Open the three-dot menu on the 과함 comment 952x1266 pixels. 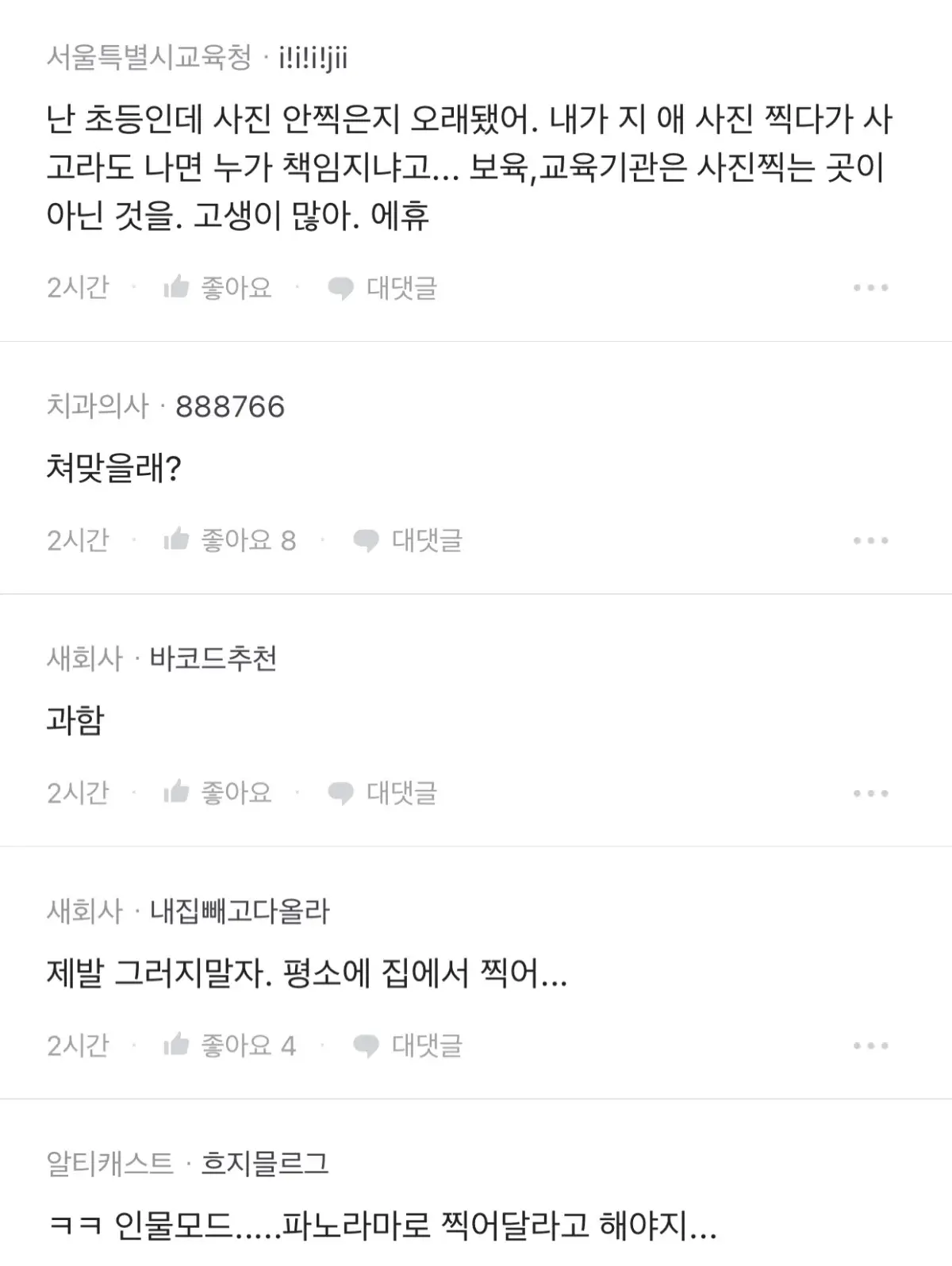870,792
